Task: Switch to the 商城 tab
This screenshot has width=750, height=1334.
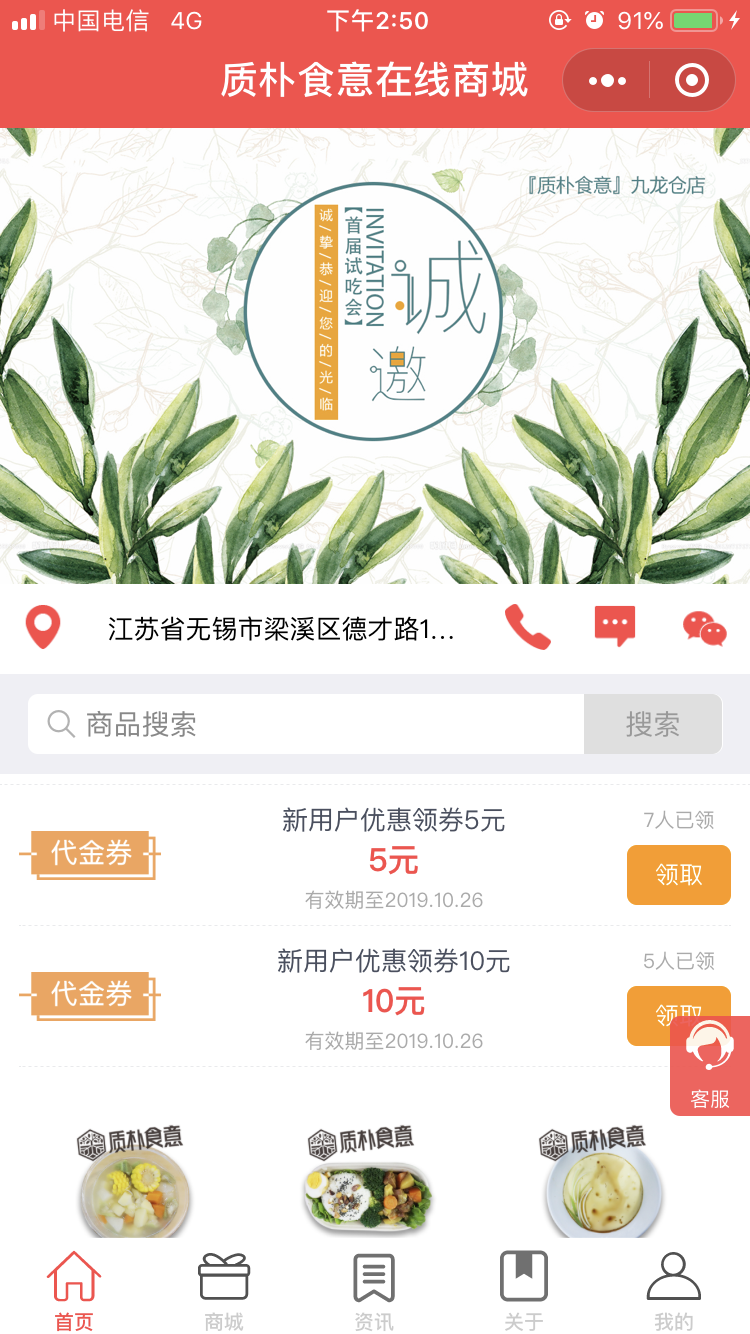Action: (224, 1290)
